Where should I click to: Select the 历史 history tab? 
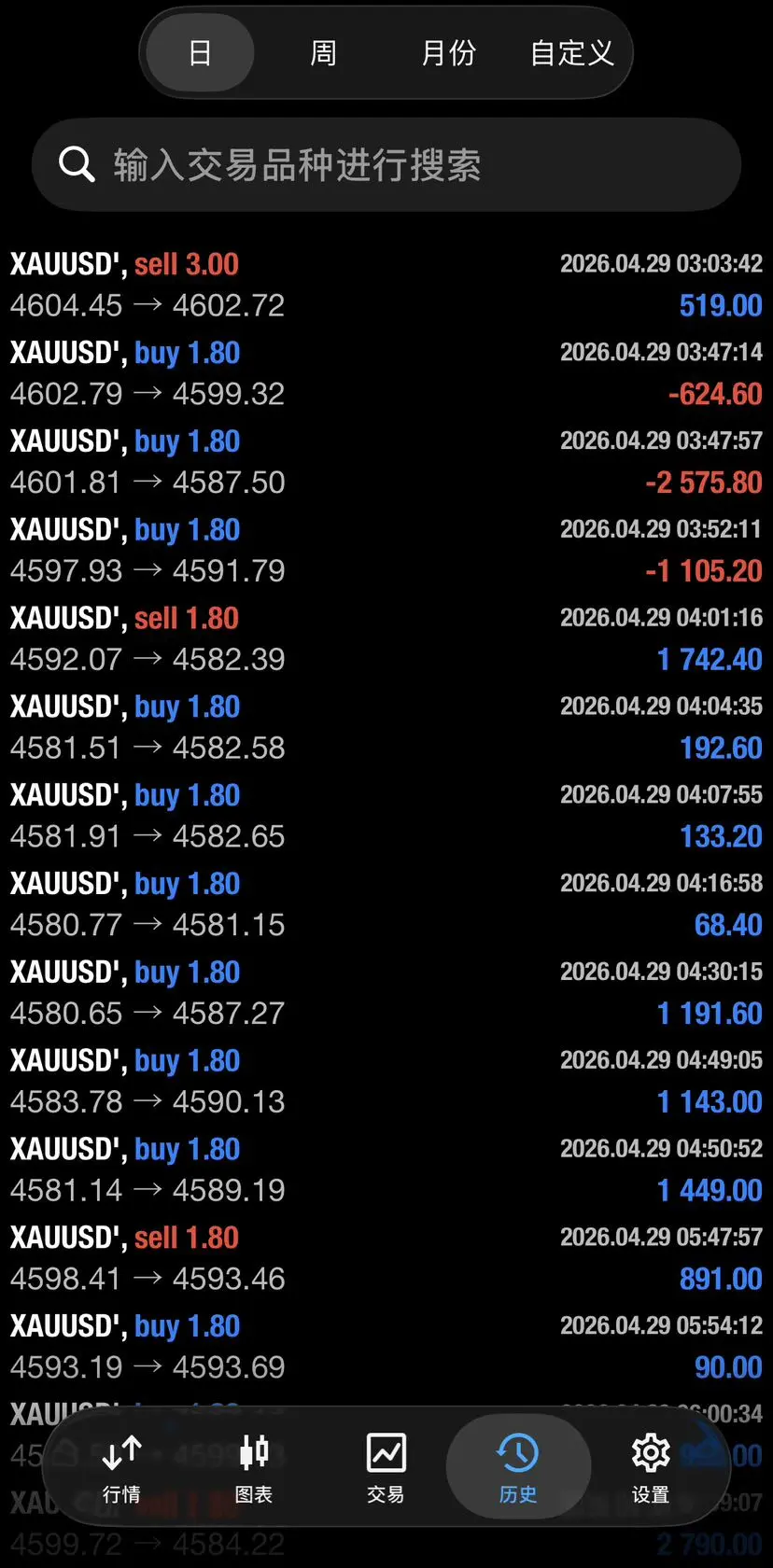[x=518, y=1469]
